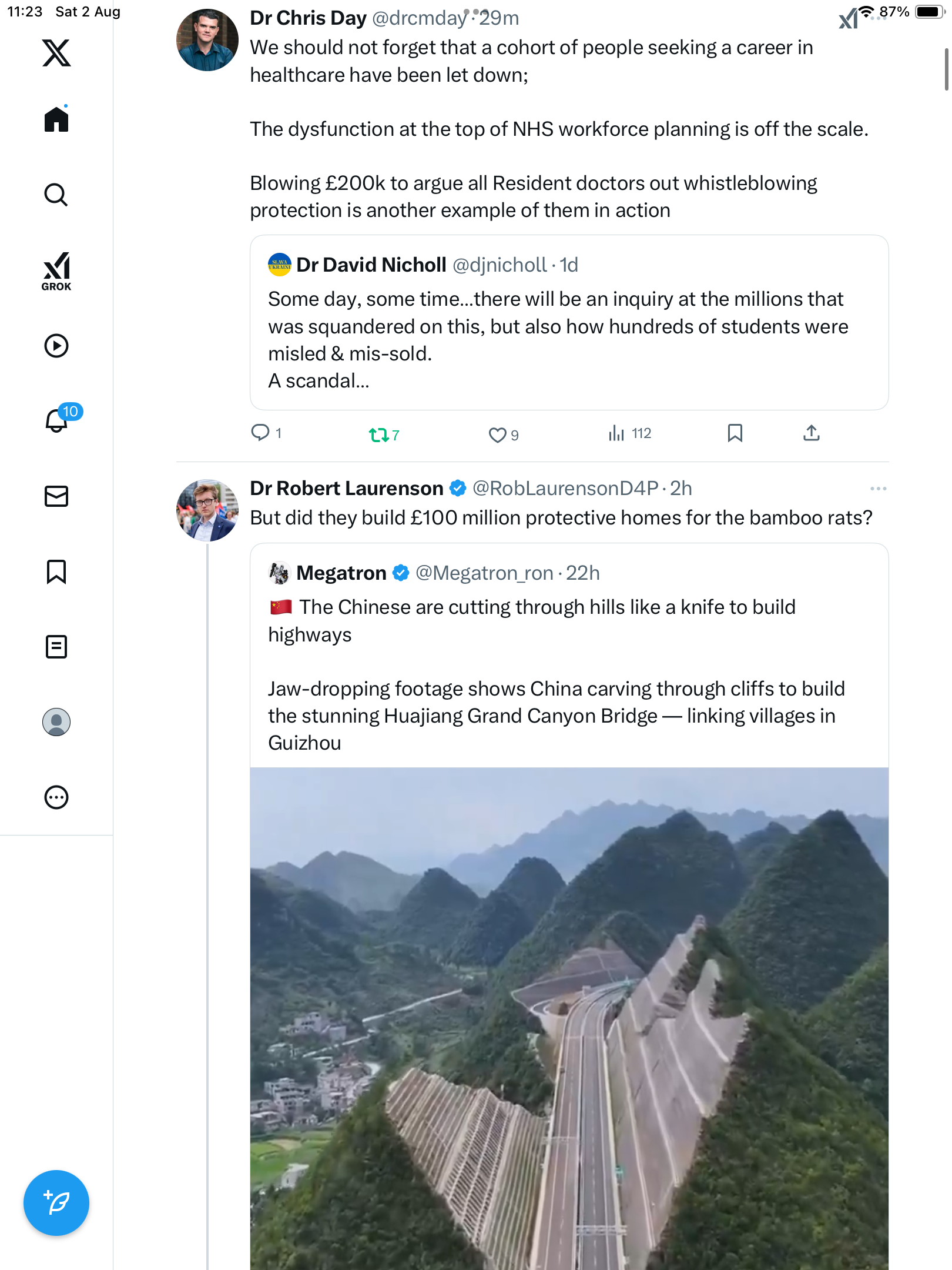Open saved Bookmarks in the sidebar
The image size is (952, 1270).
click(56, 571)
